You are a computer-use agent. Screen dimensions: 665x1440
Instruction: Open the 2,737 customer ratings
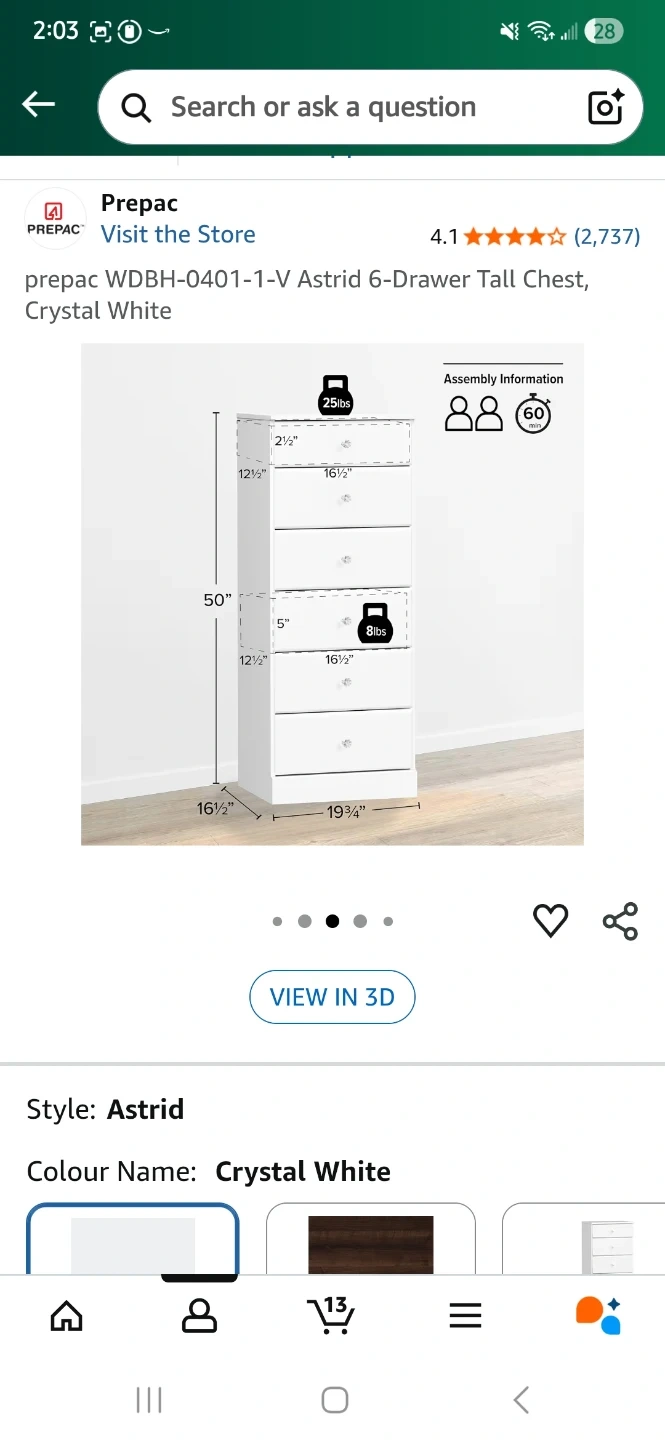(x=606, y=237)
